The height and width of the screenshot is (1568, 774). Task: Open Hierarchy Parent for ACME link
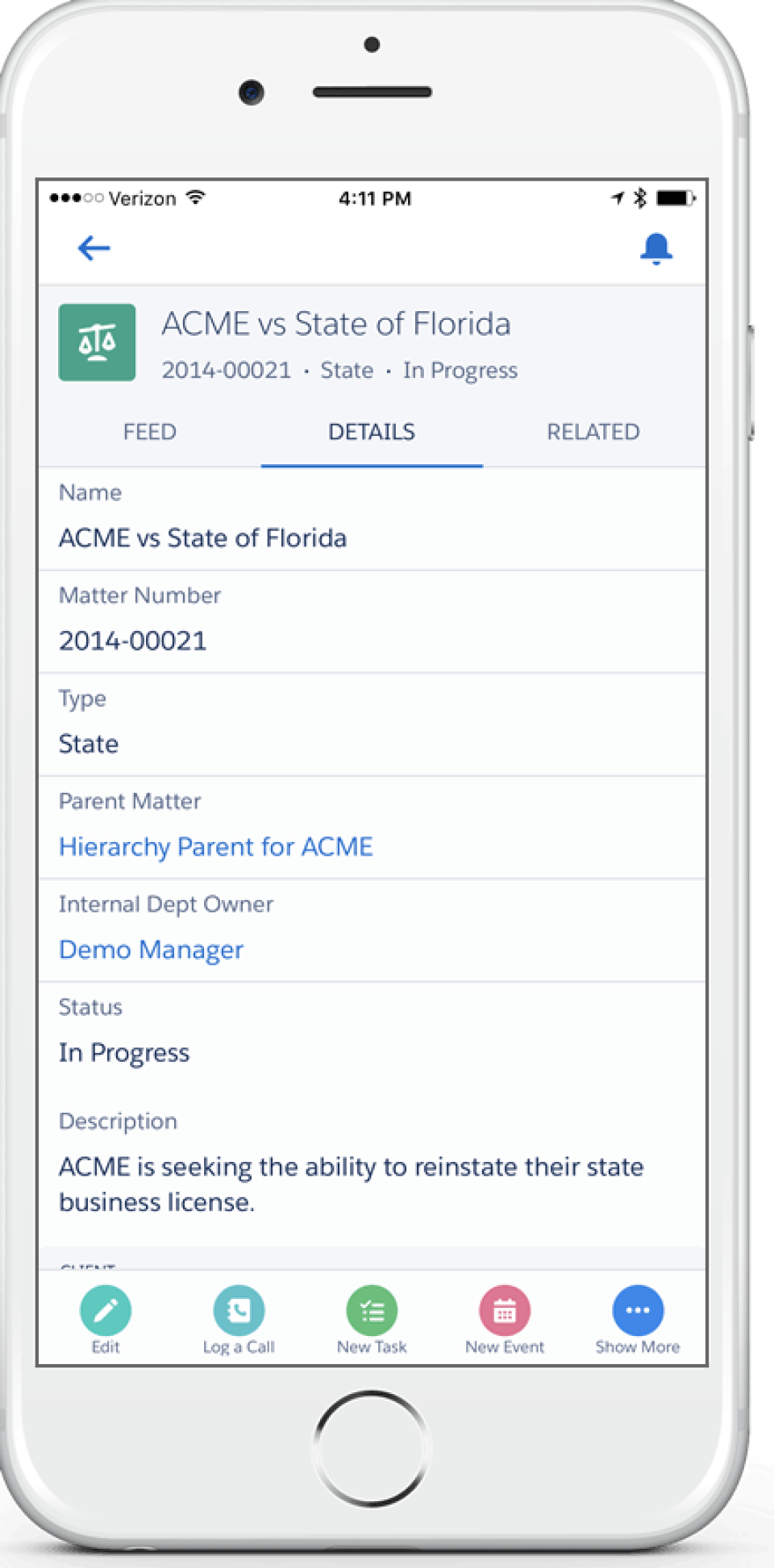click(x=216, y=847)
